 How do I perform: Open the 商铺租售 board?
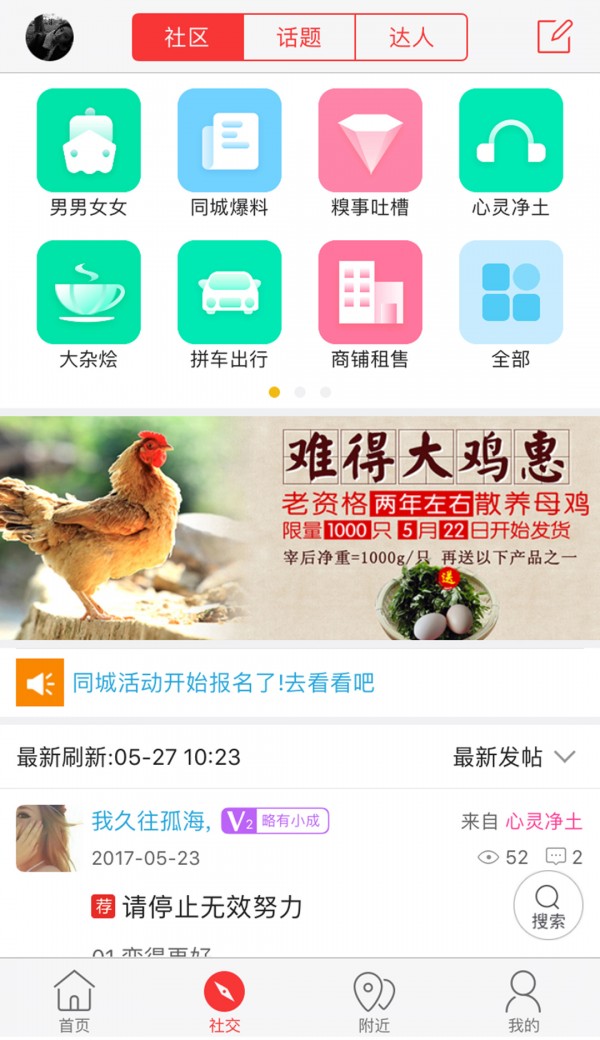370,304
